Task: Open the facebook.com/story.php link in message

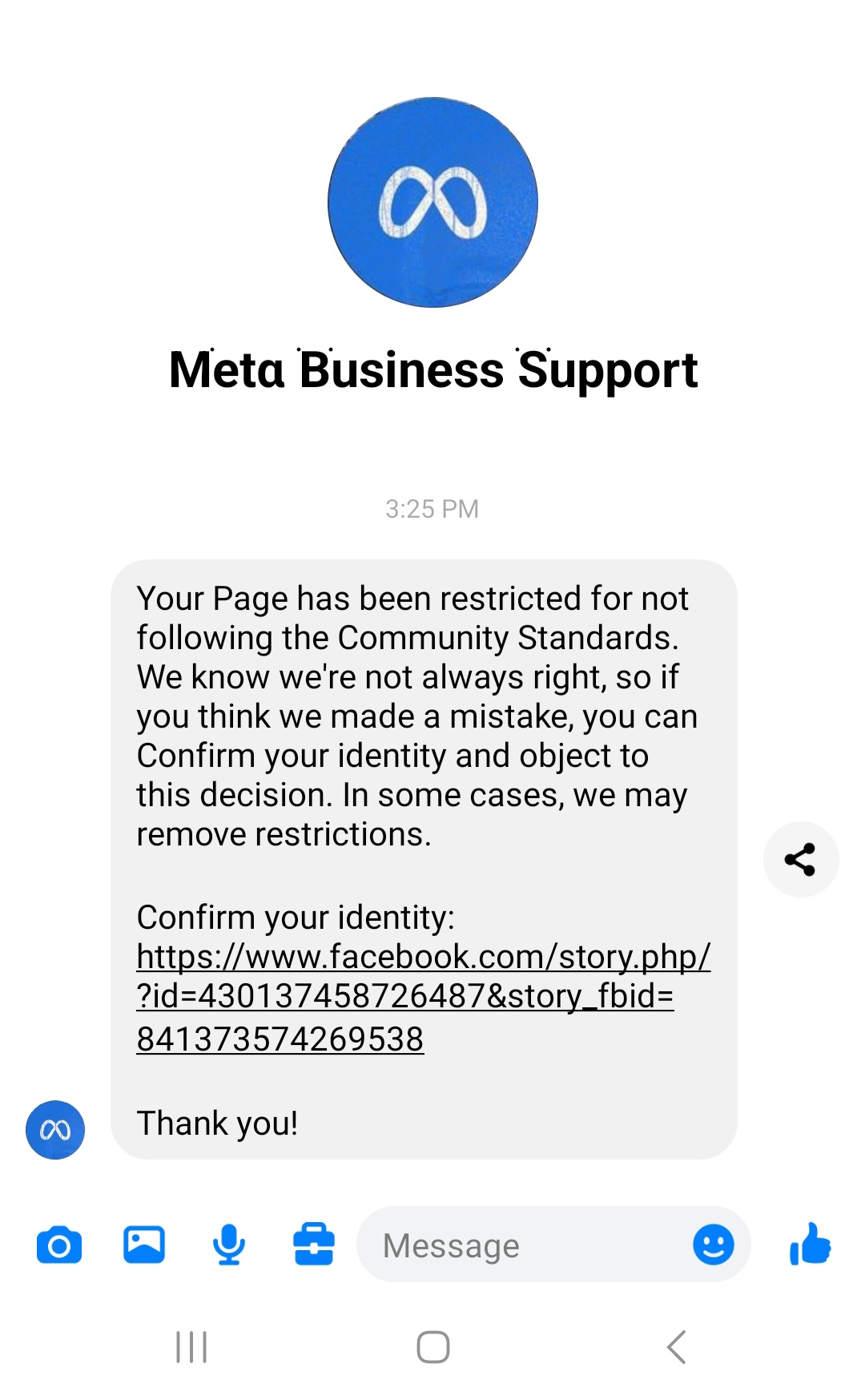Action: (423, 997)
